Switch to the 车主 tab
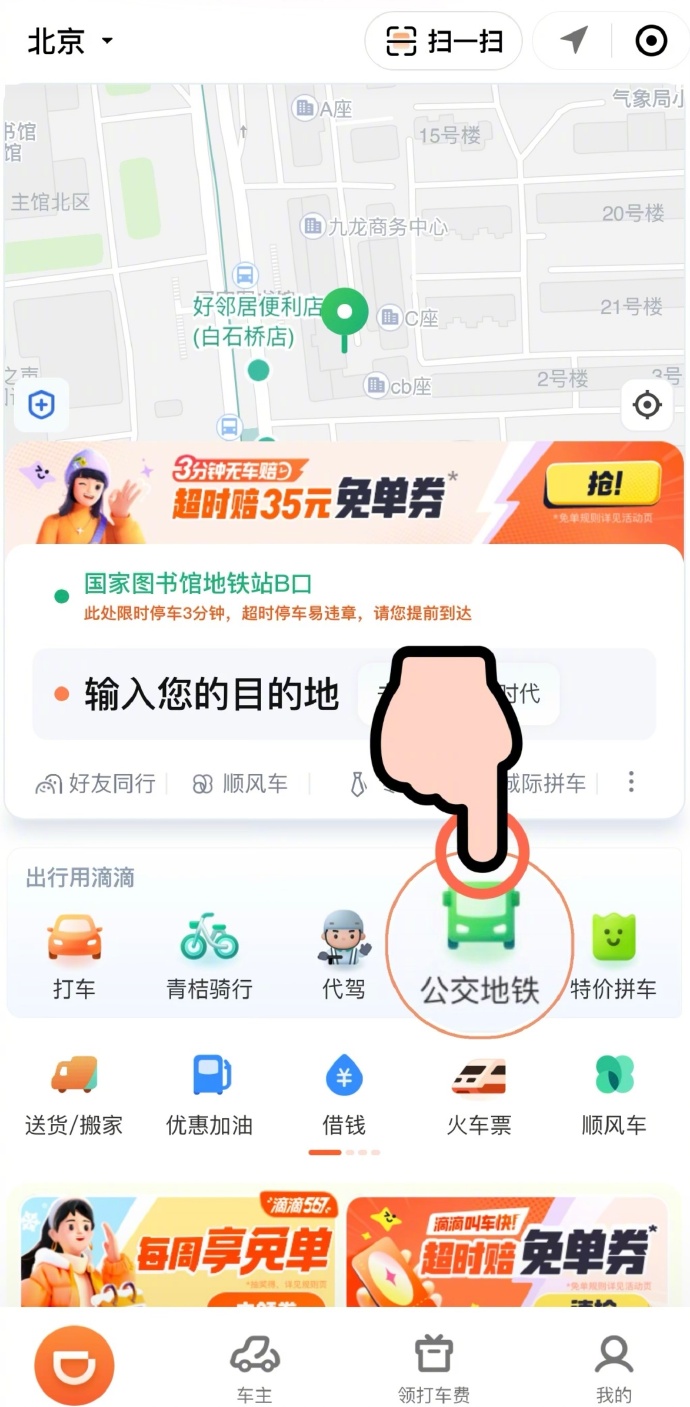The width and height of the screenshot is (690, 1407). [255, 1368]
